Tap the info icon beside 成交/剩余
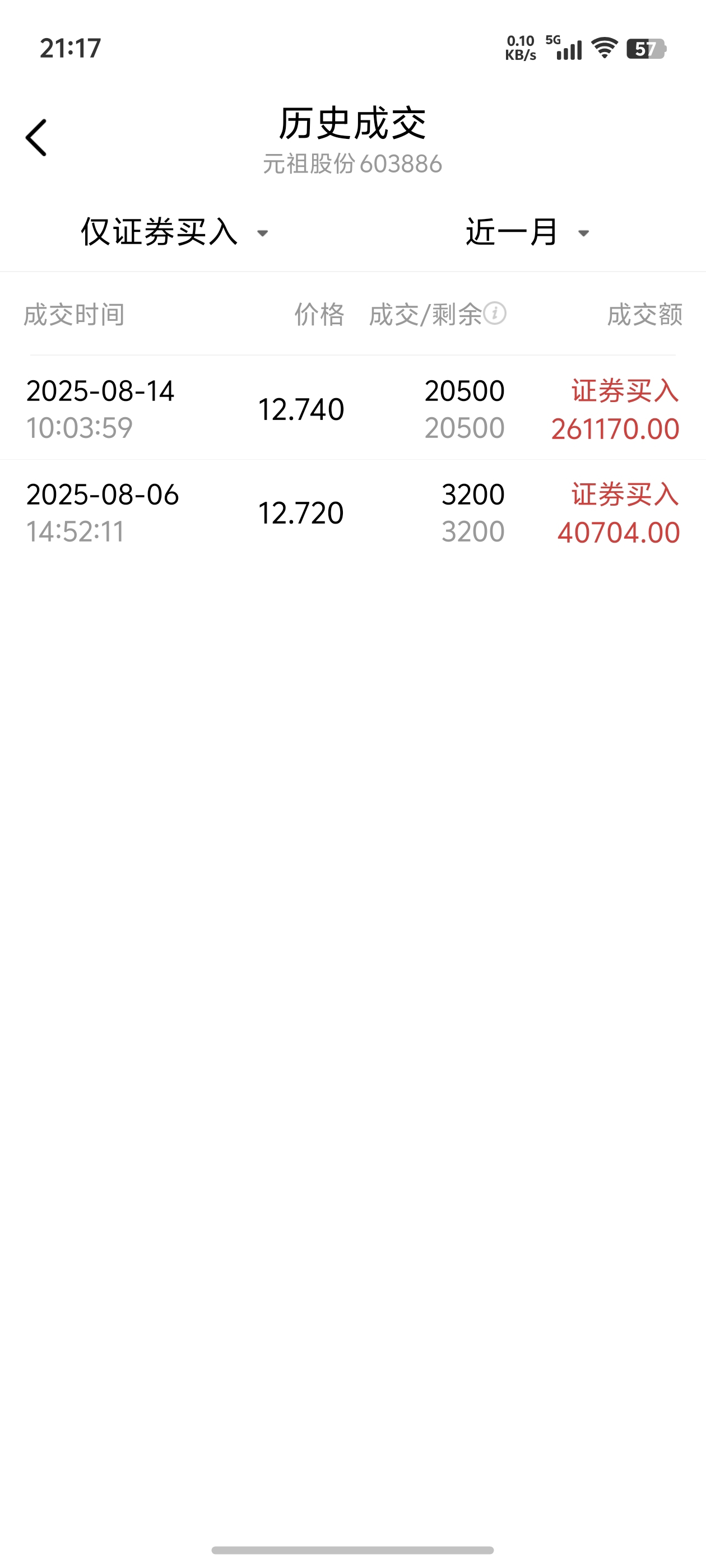The height and width of the screenshot is (1568, 706). (495, 314)
